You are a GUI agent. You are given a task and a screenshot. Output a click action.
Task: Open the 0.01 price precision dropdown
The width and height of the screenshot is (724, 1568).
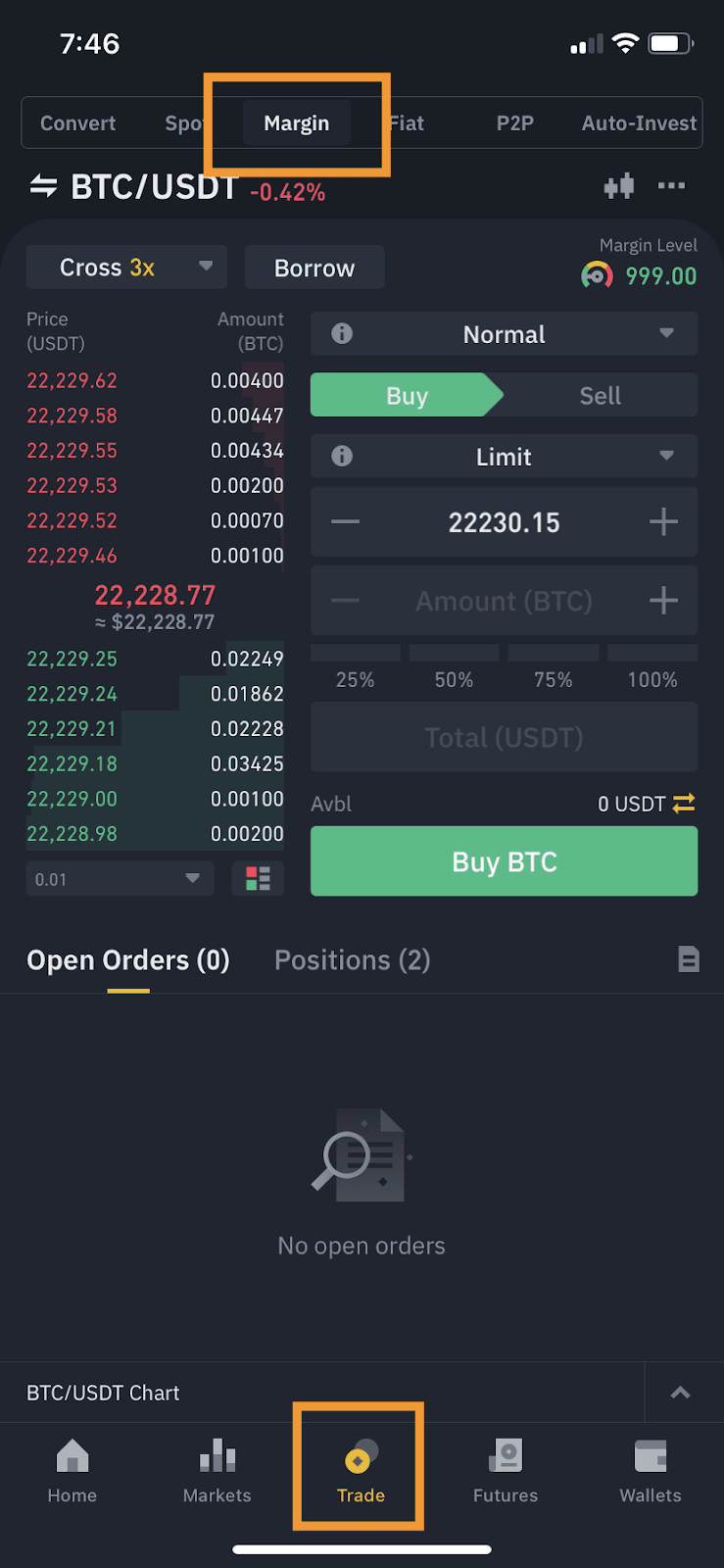(120, 879)
